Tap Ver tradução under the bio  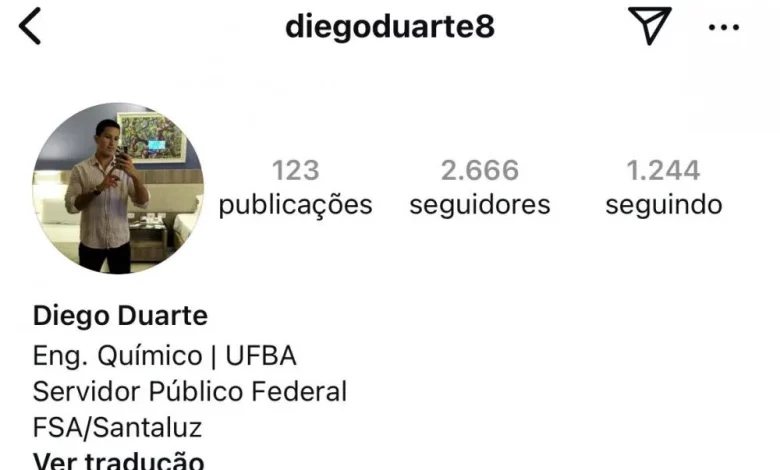pyautogui.click(x=119, y=462)
